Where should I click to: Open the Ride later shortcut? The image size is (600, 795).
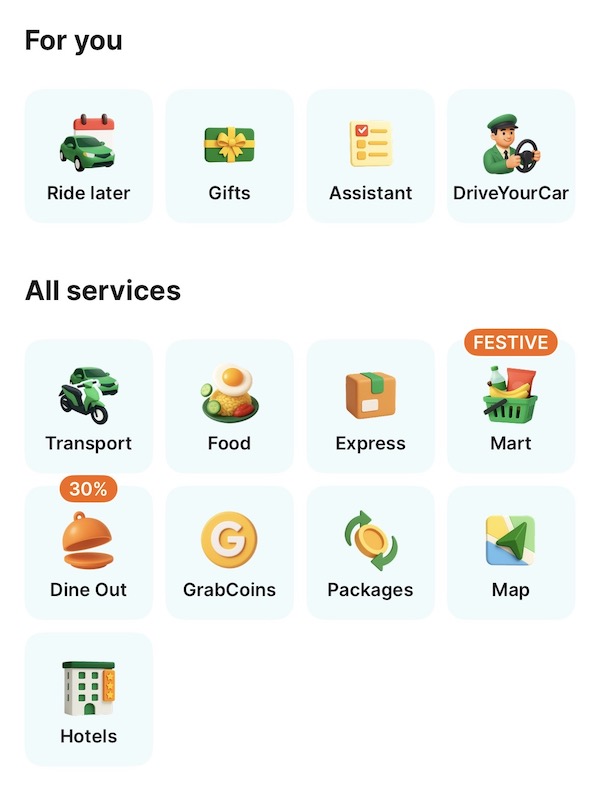coord(88,156)
